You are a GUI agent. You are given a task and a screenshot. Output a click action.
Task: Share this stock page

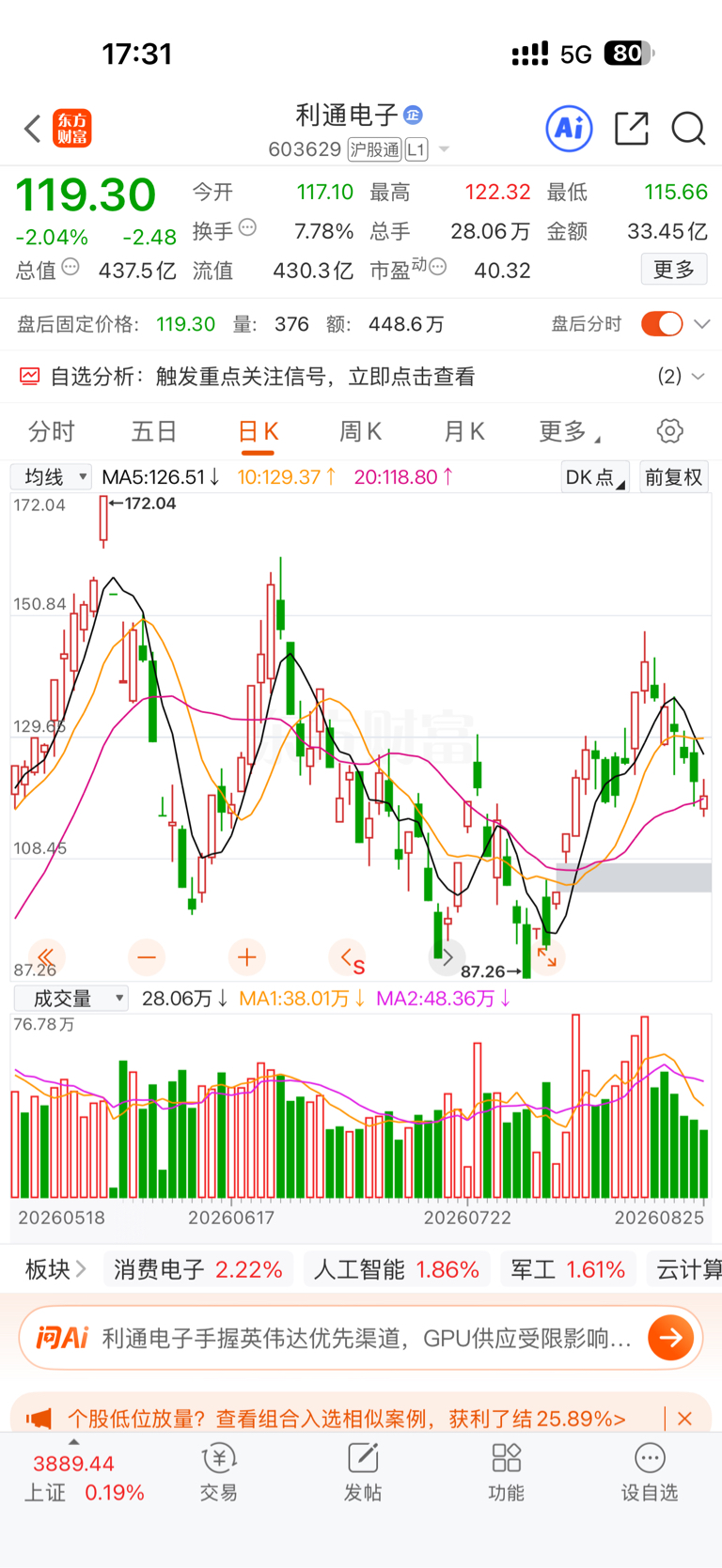[631, 129]
